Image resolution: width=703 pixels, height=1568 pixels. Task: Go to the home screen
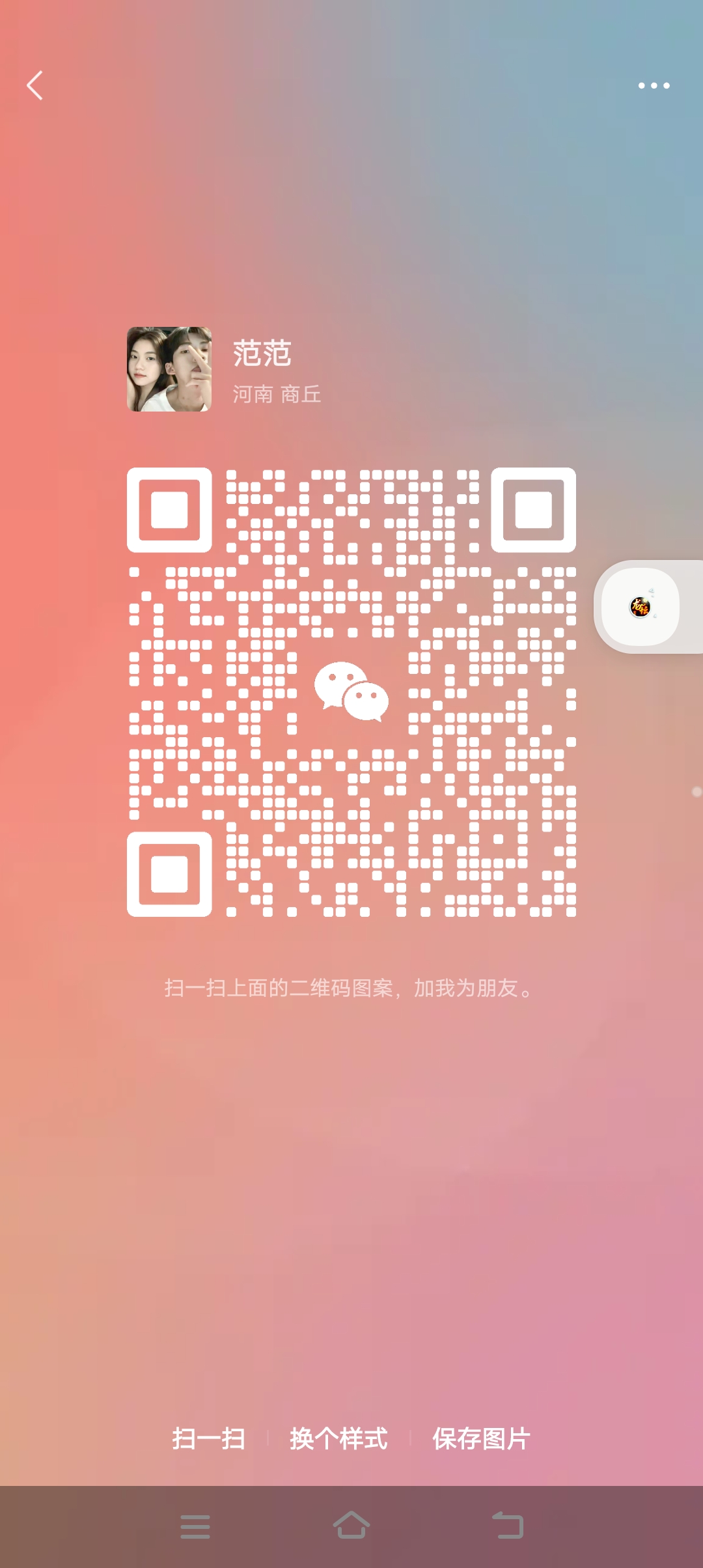351,1525
